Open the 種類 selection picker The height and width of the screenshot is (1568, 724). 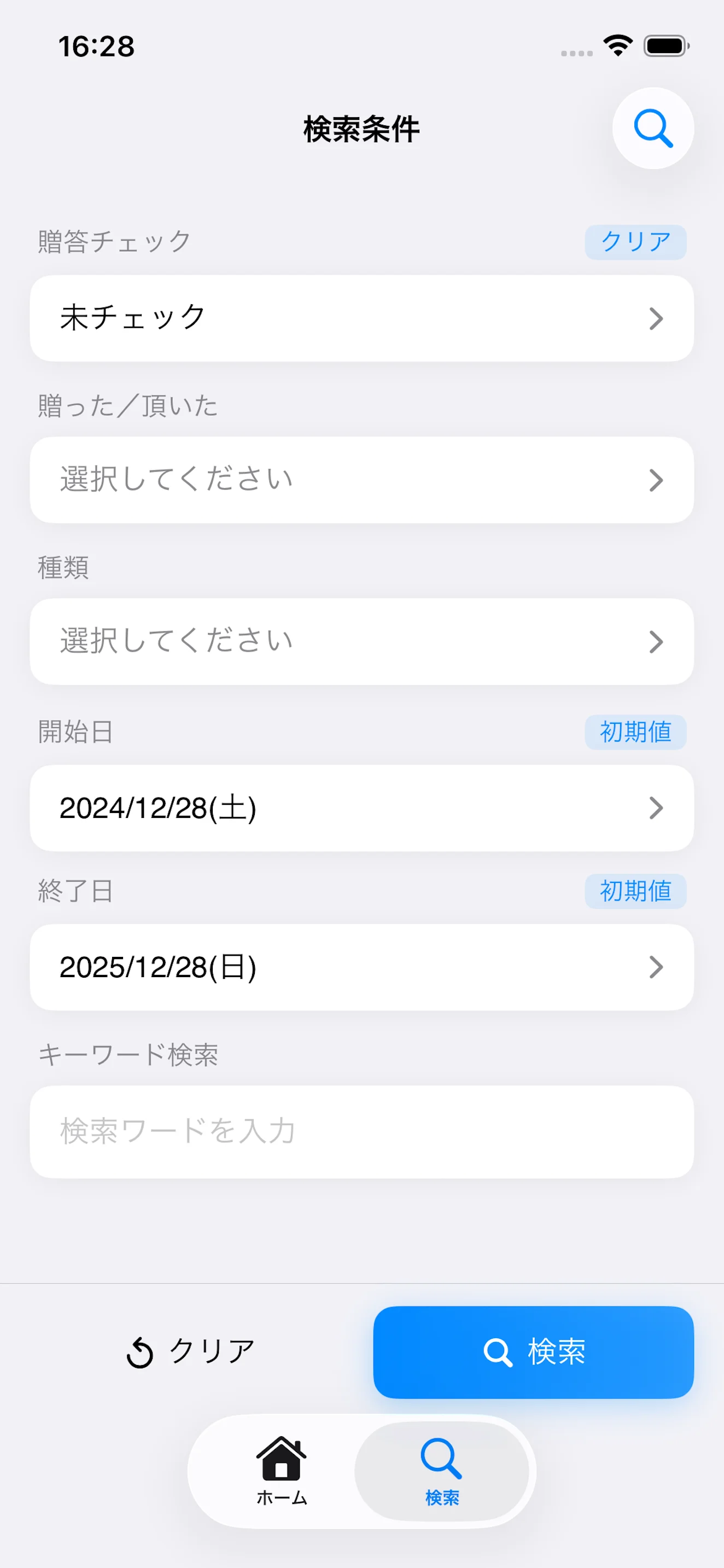(361, 642)
